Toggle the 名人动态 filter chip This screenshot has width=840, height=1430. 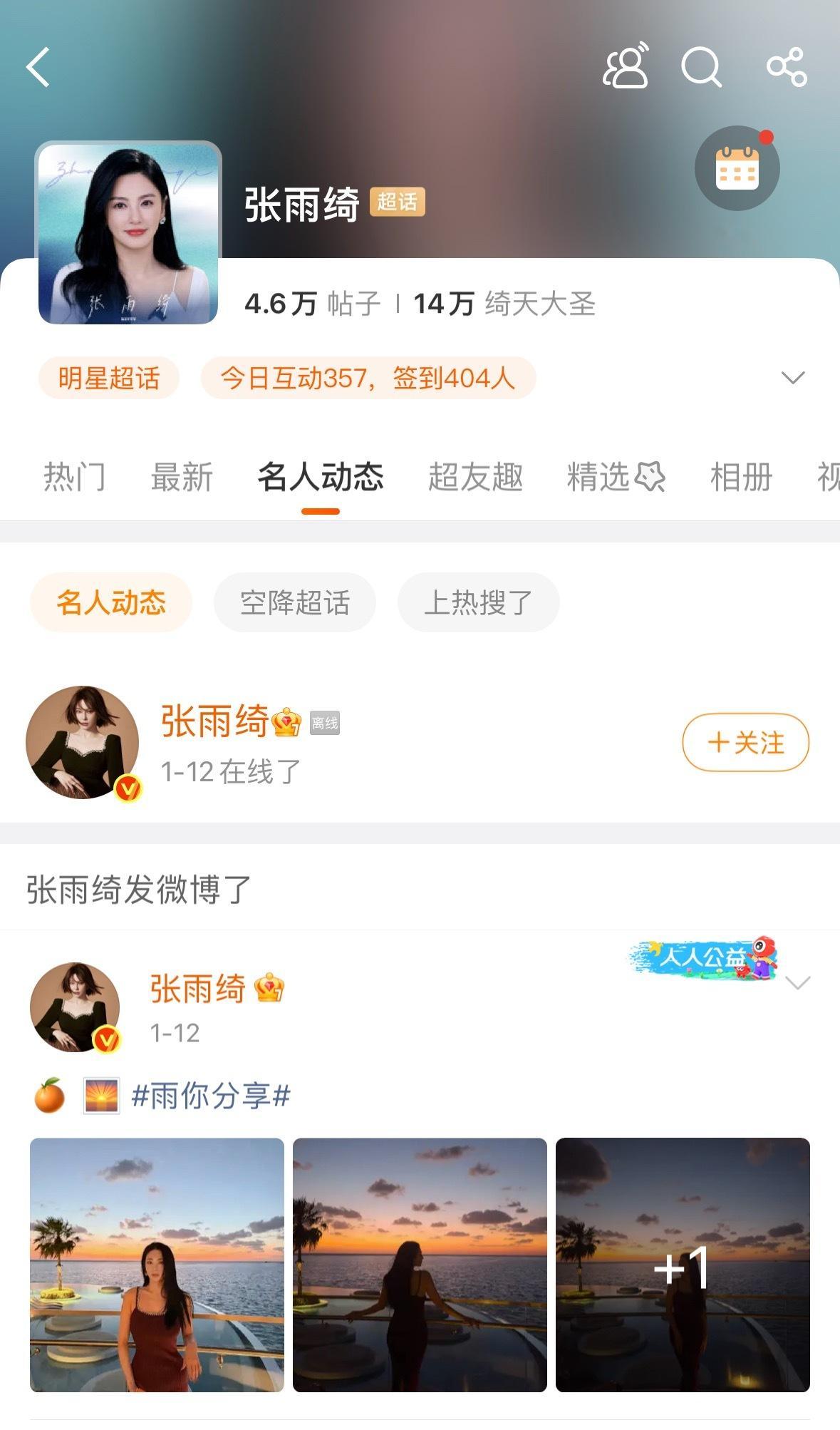click(x=112, y=602)
